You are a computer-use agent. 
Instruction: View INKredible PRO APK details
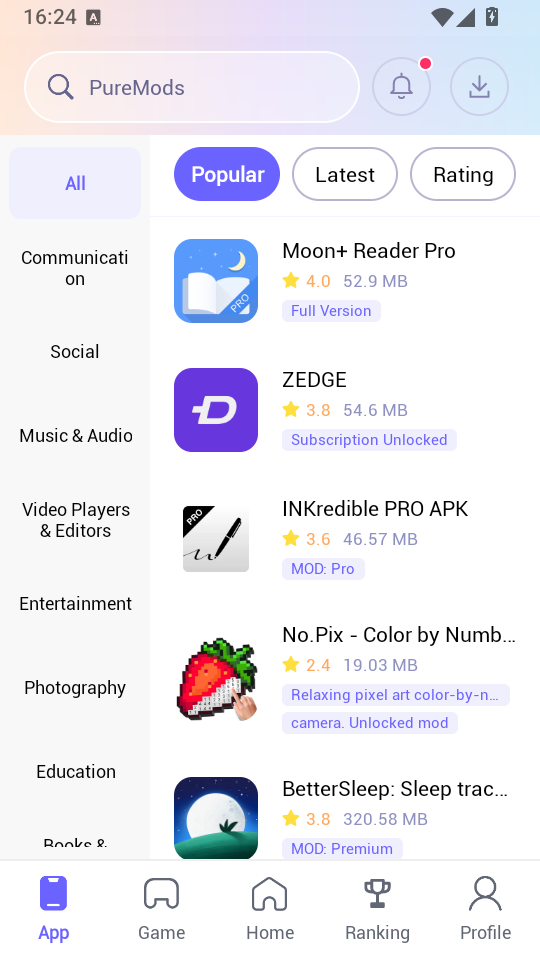click(345, 539)
